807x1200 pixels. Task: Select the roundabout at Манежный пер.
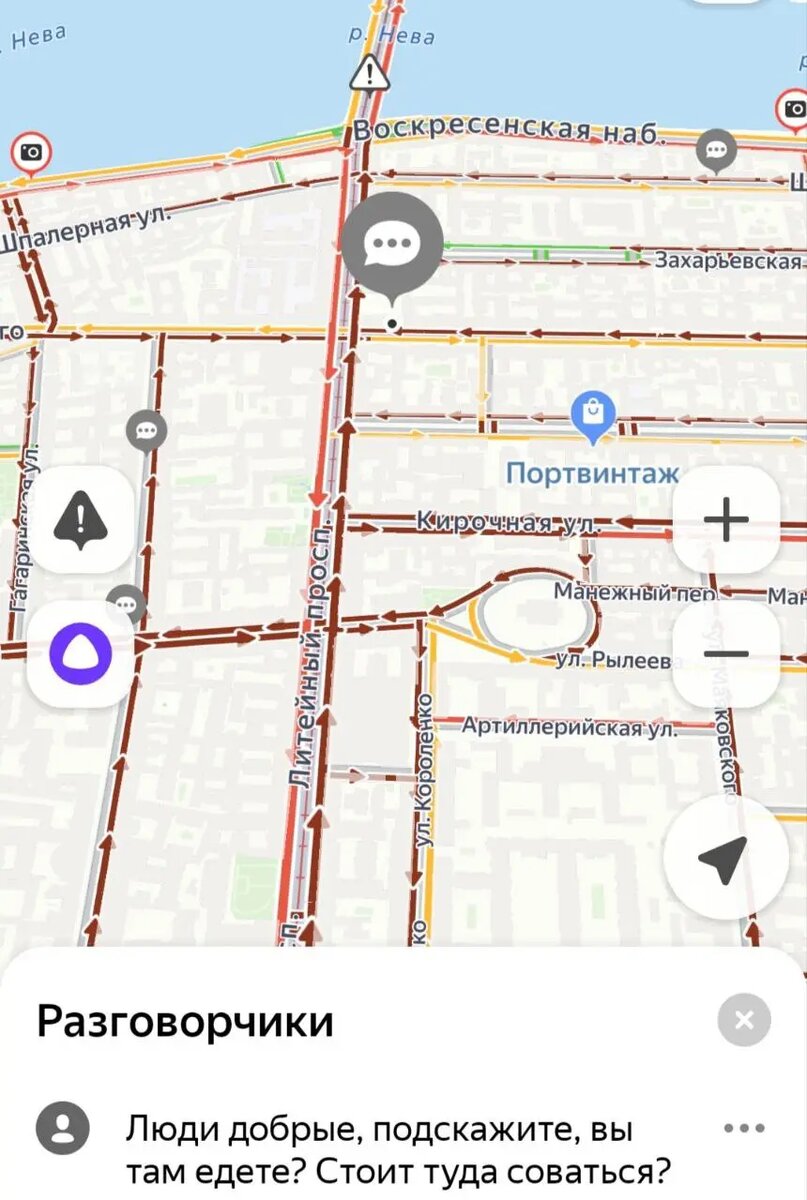click(537, 611)
